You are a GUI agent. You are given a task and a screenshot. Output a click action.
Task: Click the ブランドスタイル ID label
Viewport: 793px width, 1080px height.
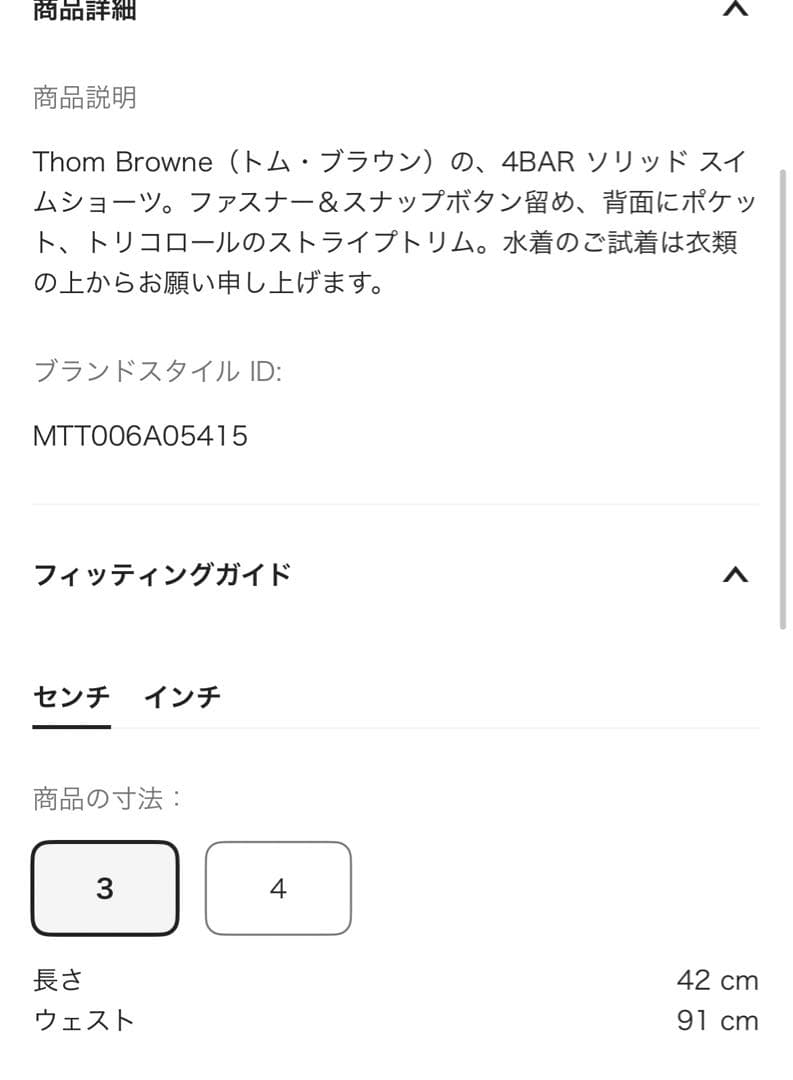point(139,369)
